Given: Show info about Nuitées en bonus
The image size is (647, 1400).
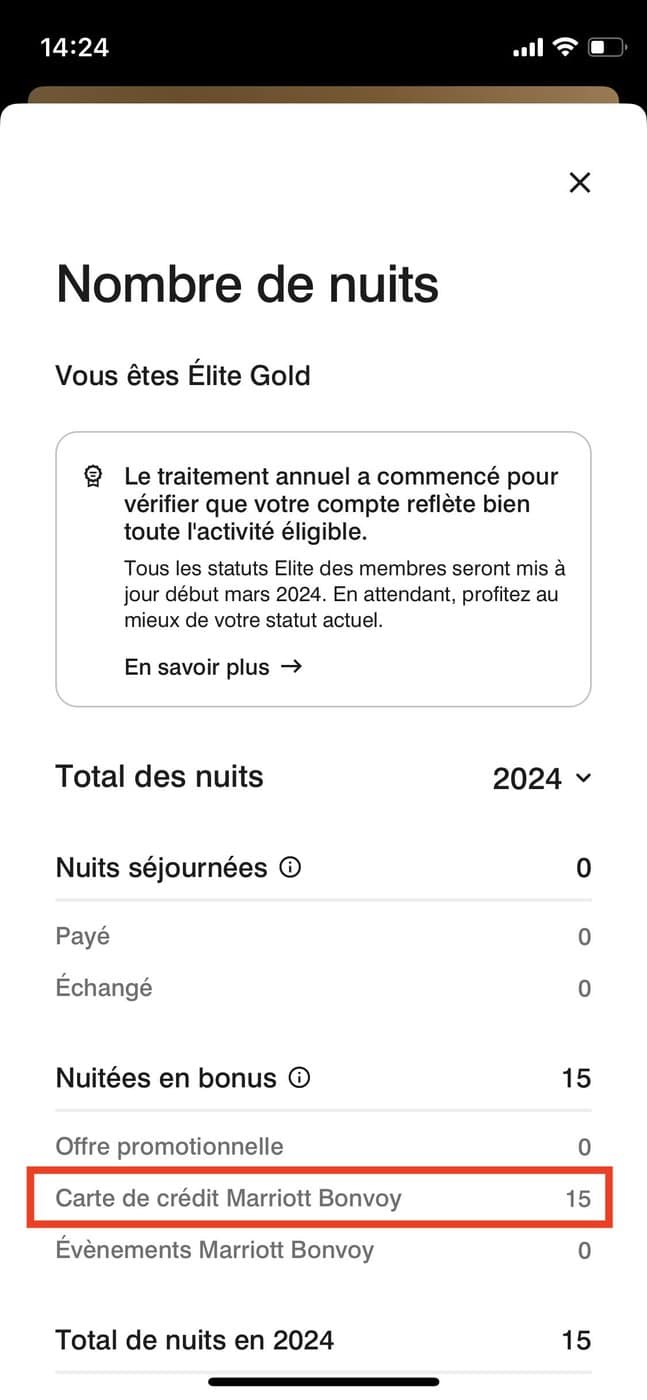Looking at the screenshot, I should [299, 1078].
